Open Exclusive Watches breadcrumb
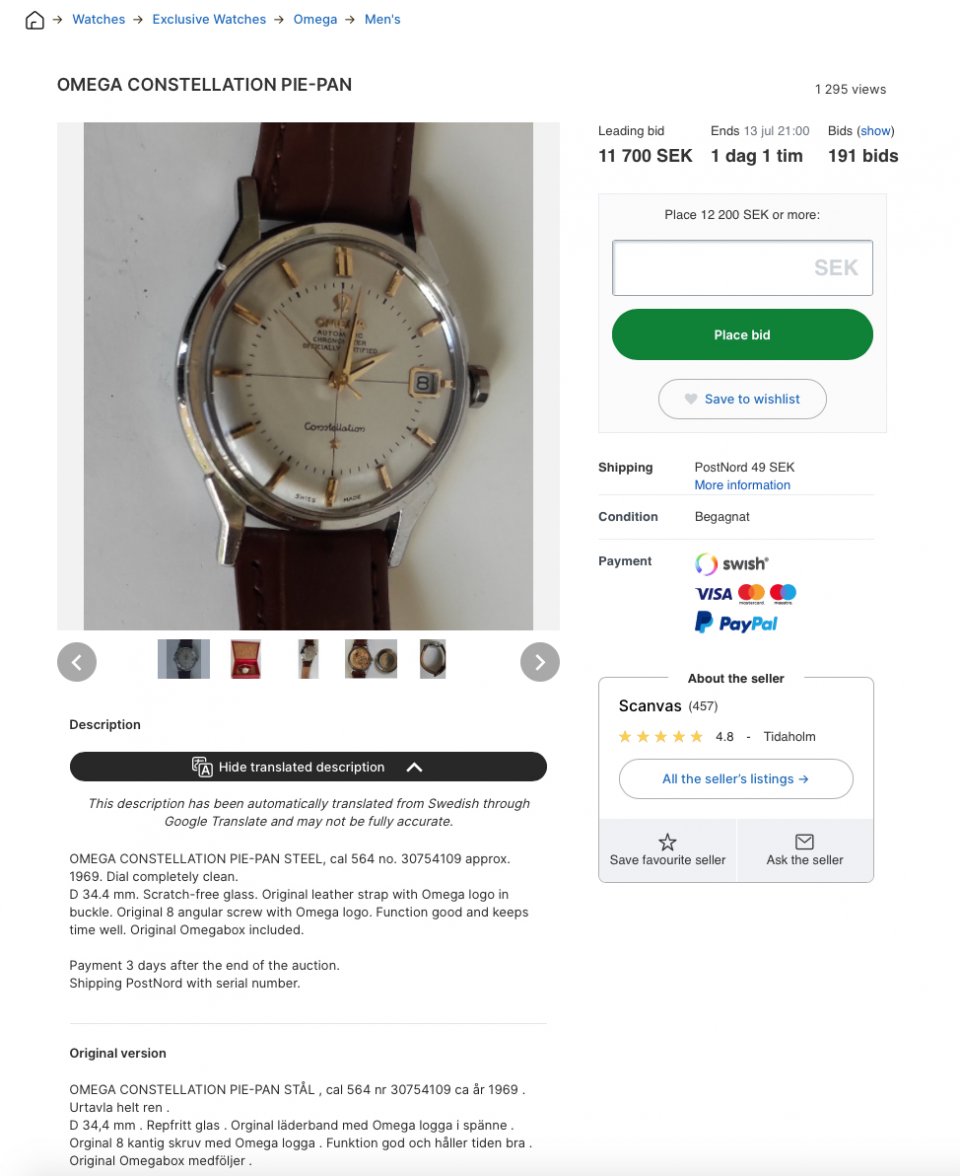This screenshot has height=1176, width=960. 209,20
